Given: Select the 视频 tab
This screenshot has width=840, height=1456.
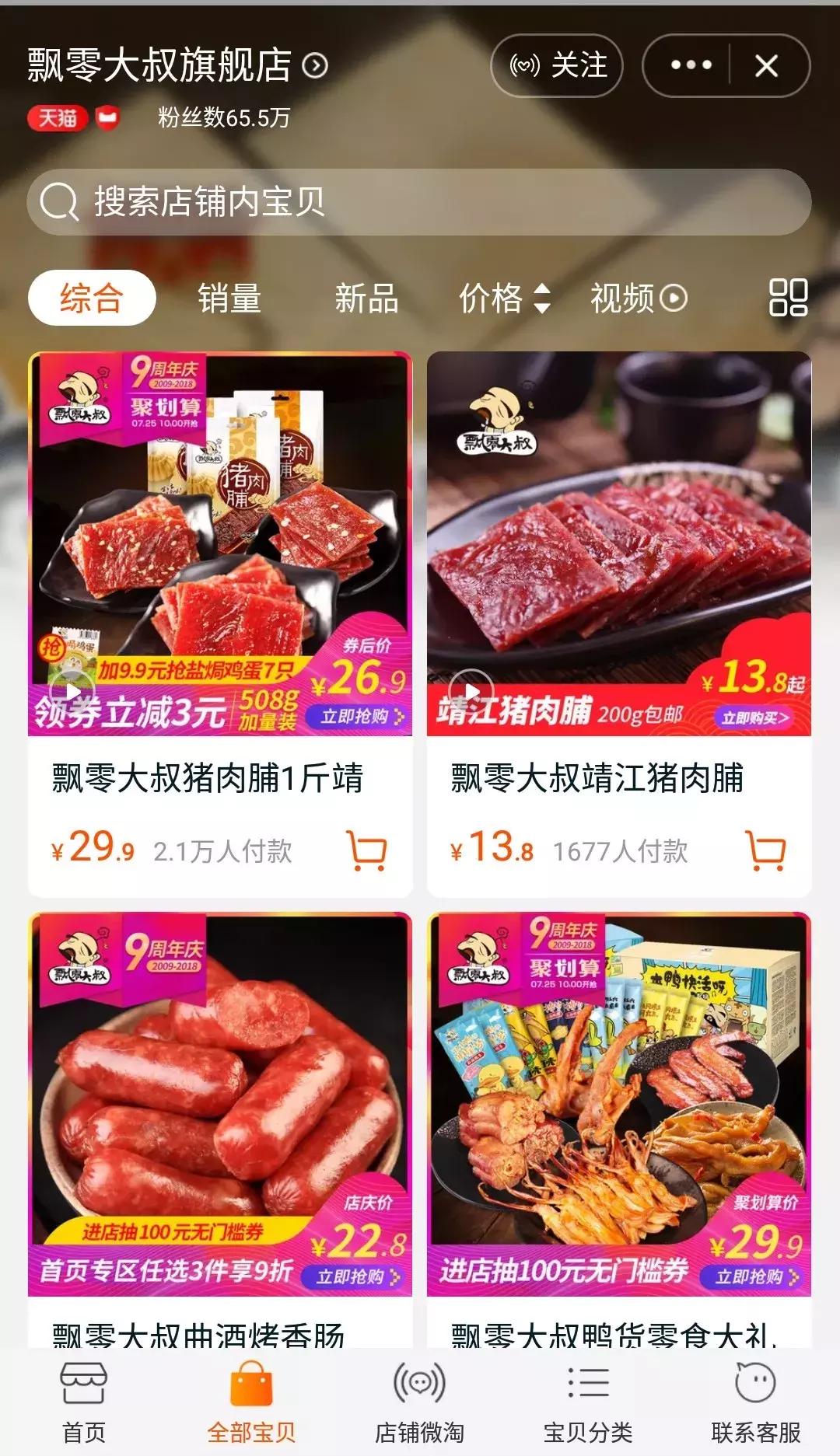Looking at the screenshot, I should coord(638,297).
